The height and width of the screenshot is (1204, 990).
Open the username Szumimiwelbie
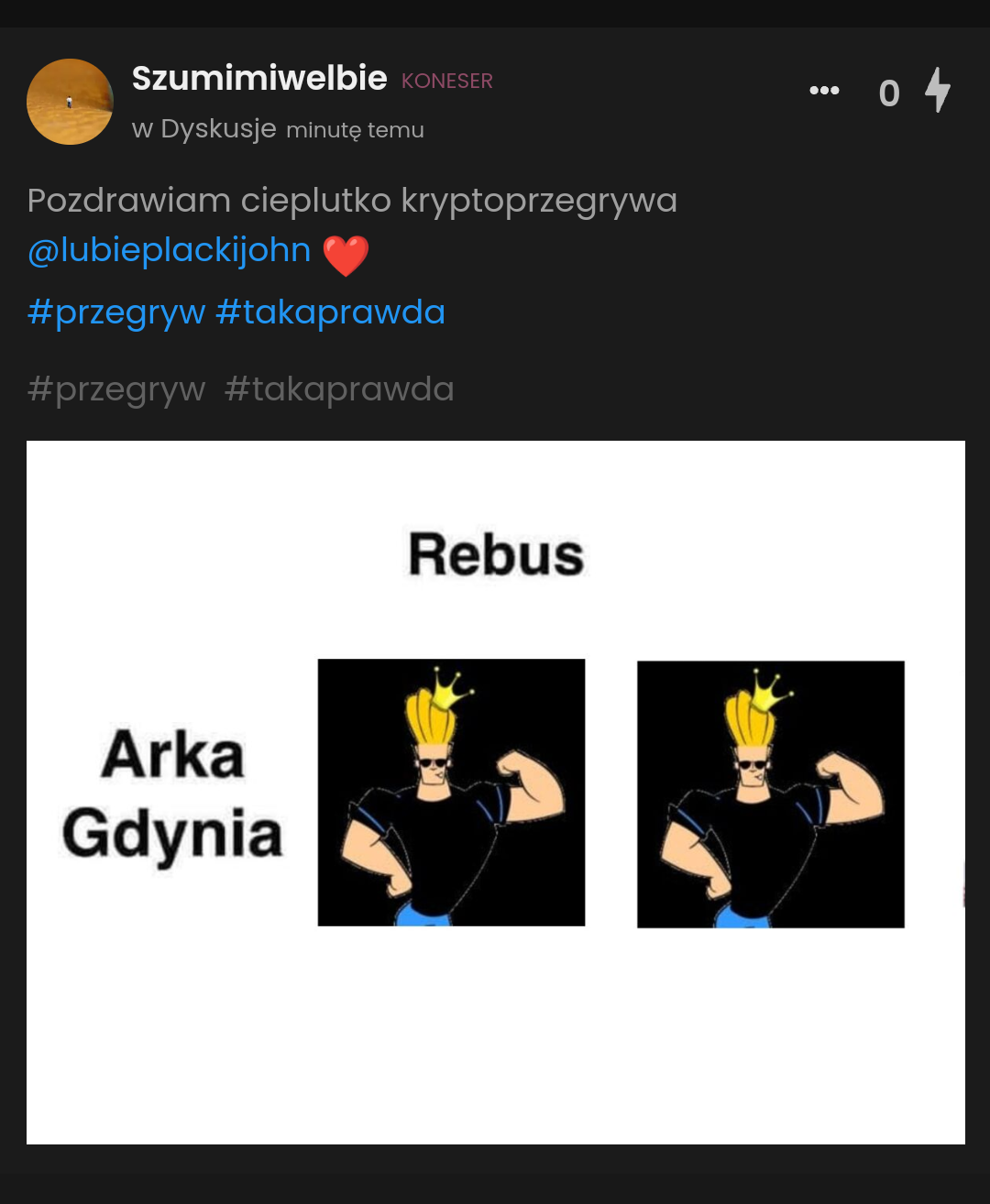pyautogui.click(x=259, y=79)
